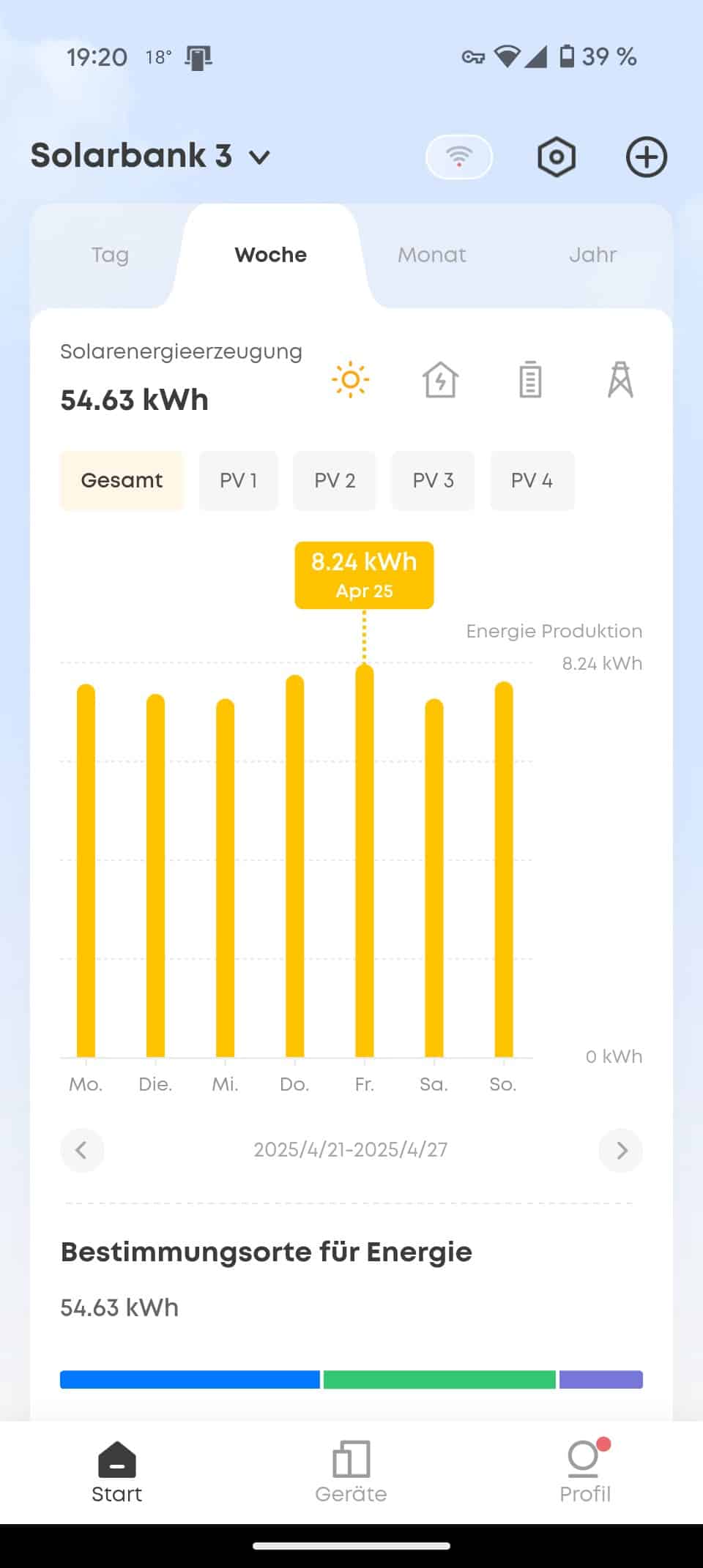Tap the Wi-Fi connection status button

pos(459,157)
